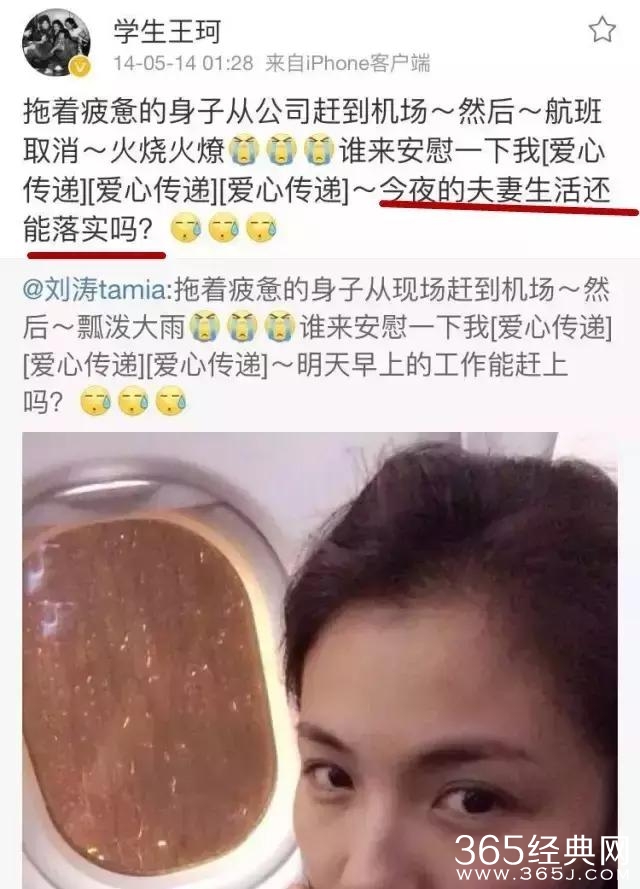View the reposted airplane selfie photo
The width and height of the screenshot is (640, 889).
click(320, 660)
